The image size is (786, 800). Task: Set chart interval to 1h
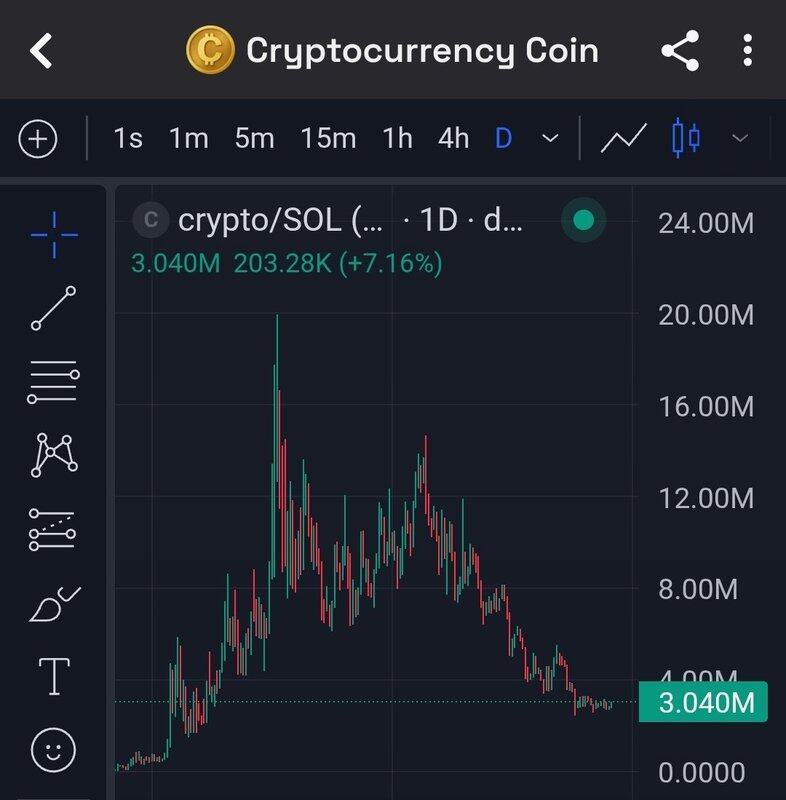[397, 139]
